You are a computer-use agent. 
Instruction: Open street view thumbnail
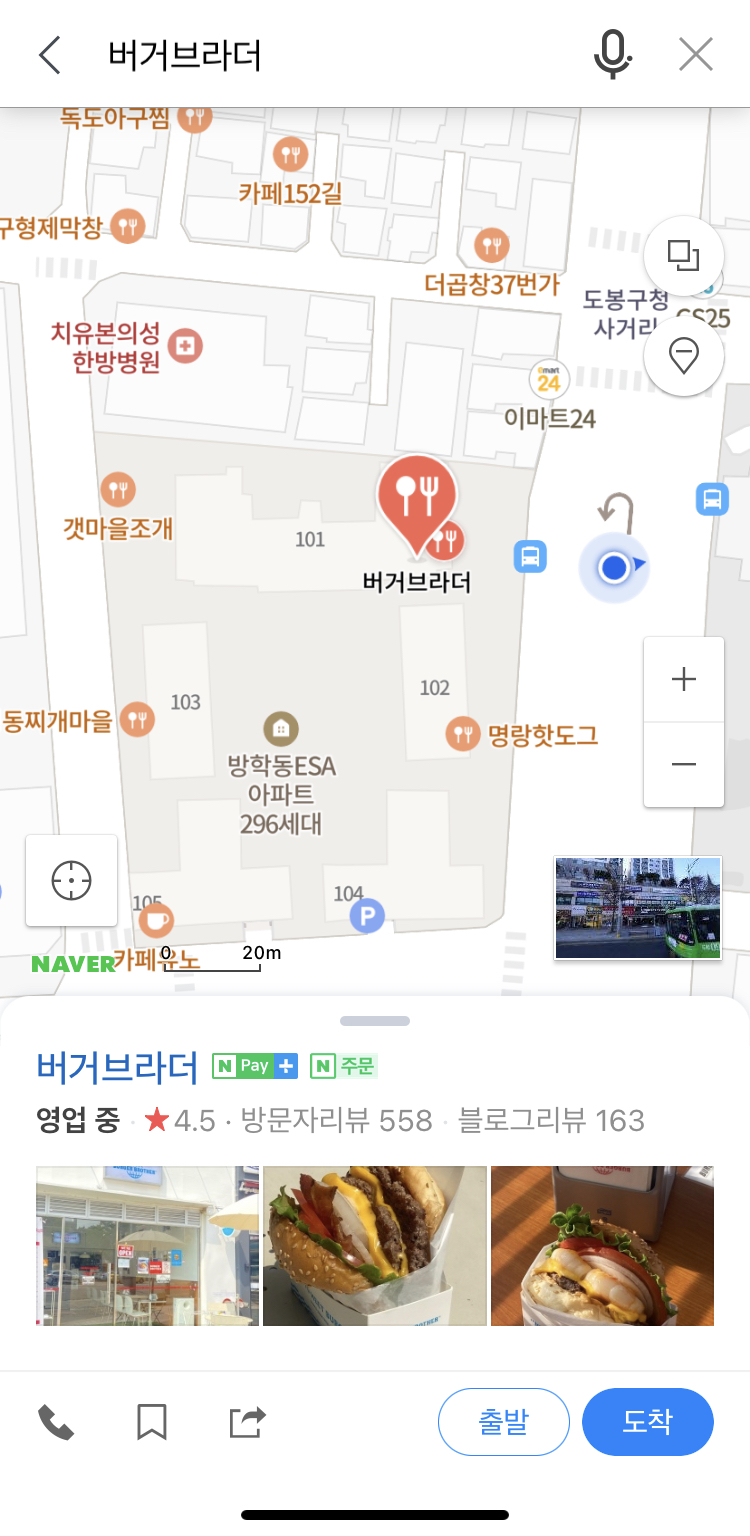point(638,907)
